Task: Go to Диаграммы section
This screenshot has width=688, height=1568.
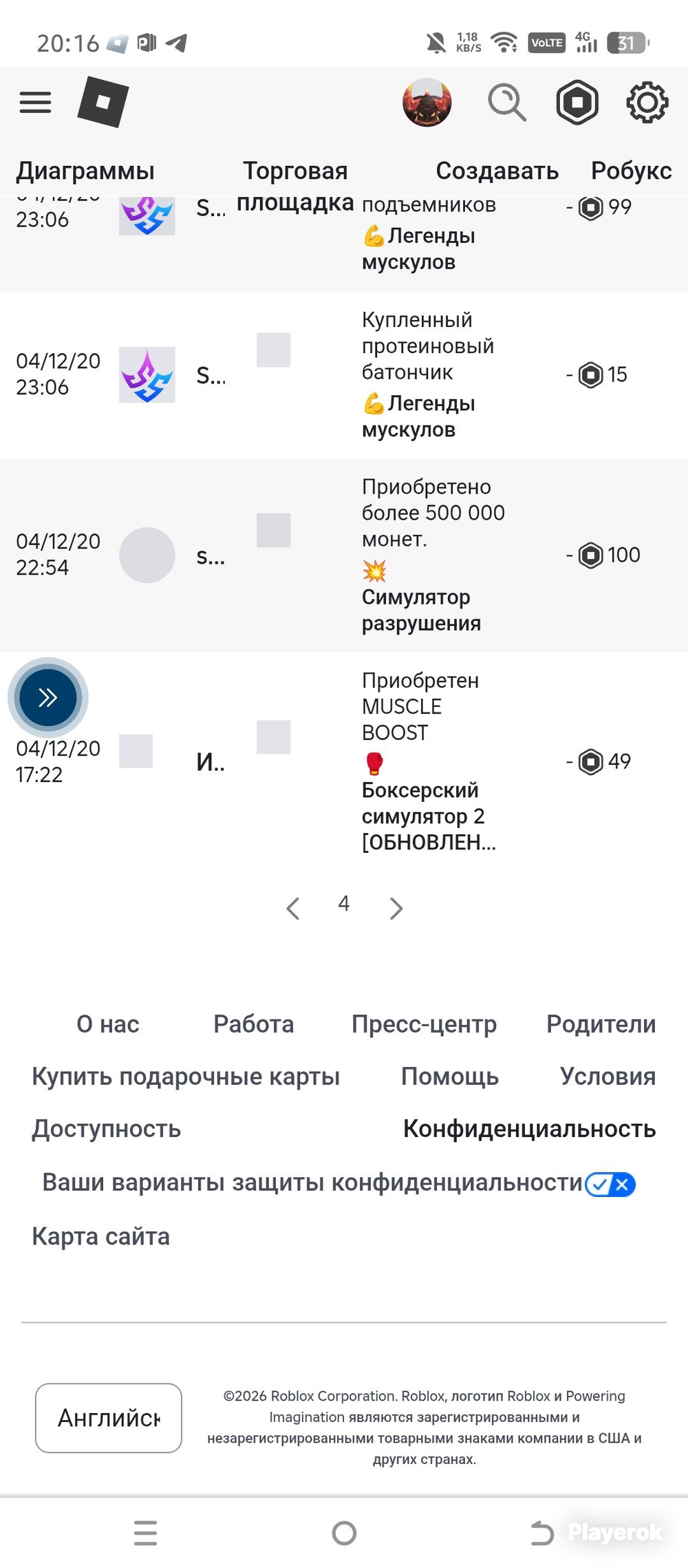Action: (85, 171)
